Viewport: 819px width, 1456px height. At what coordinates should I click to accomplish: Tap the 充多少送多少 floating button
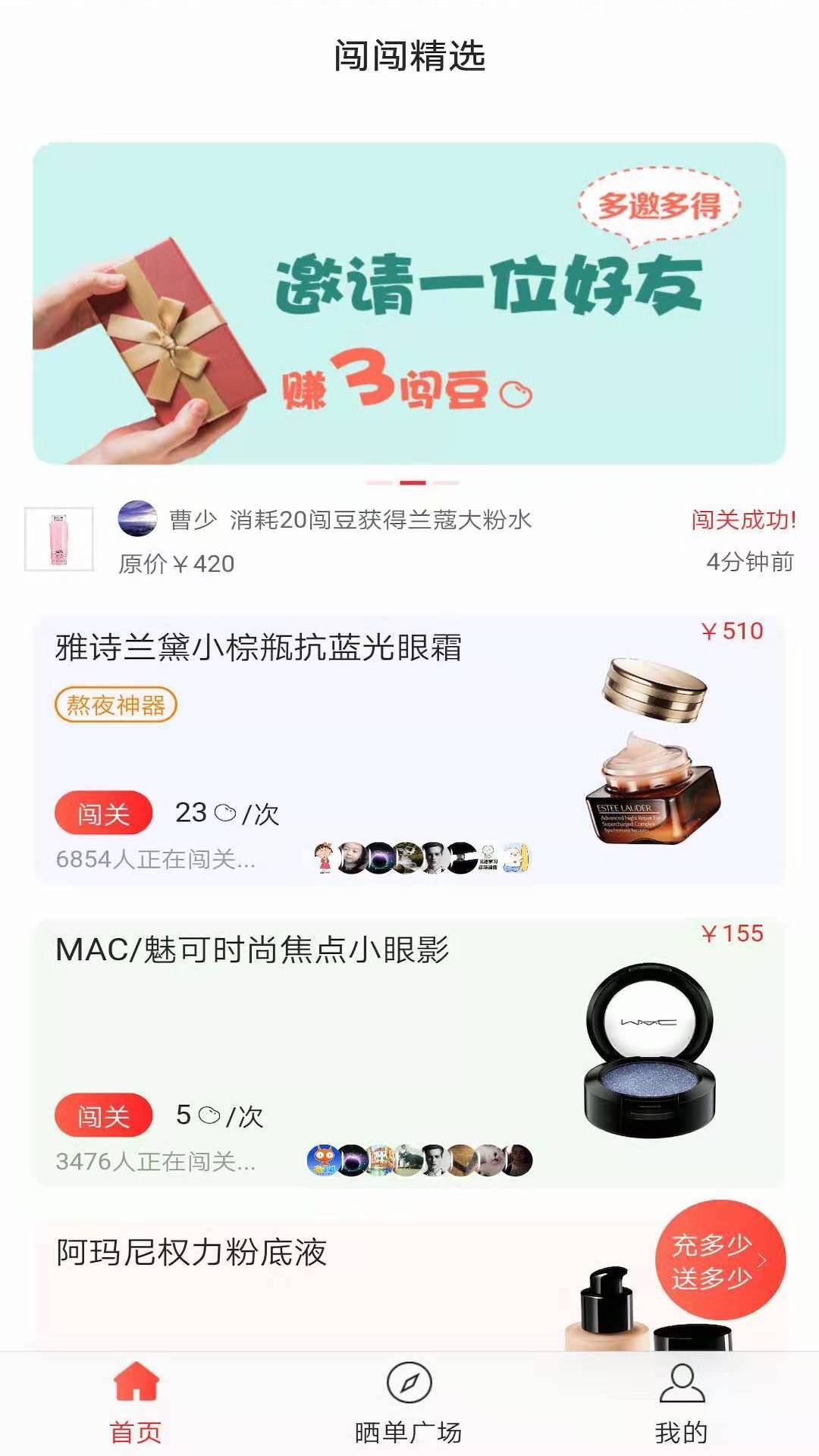click(x=719, y=1260)
